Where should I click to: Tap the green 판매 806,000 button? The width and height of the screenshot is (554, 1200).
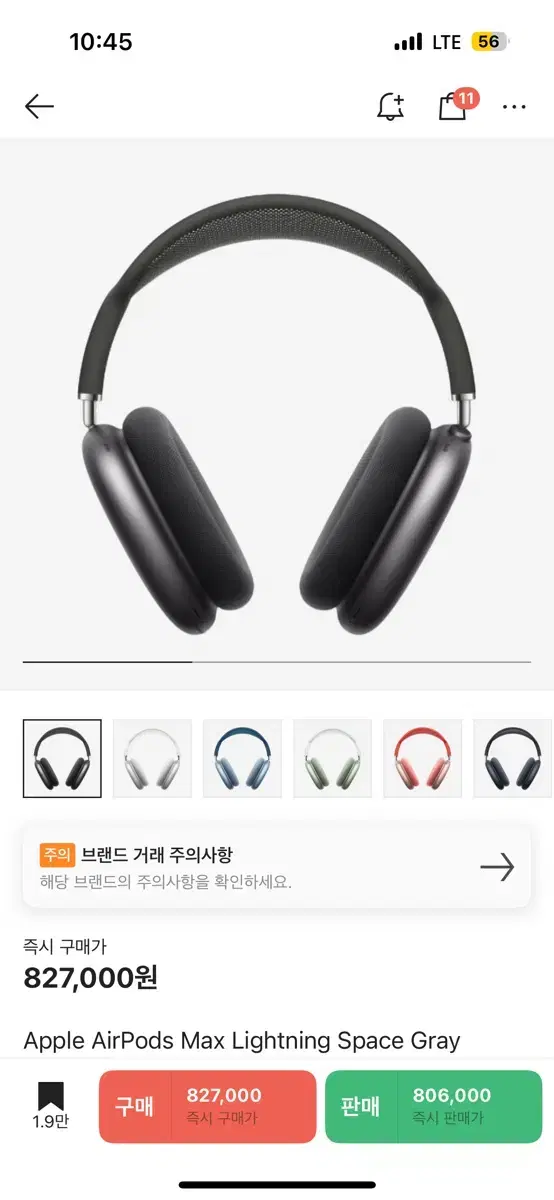(434, 1106)
